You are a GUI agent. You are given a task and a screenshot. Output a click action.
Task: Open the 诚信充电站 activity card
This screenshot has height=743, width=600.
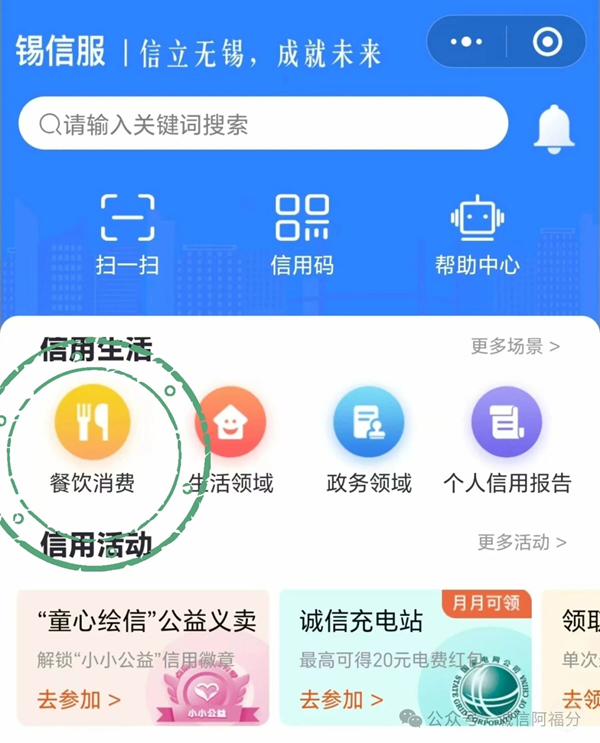[x=404, y=657]
